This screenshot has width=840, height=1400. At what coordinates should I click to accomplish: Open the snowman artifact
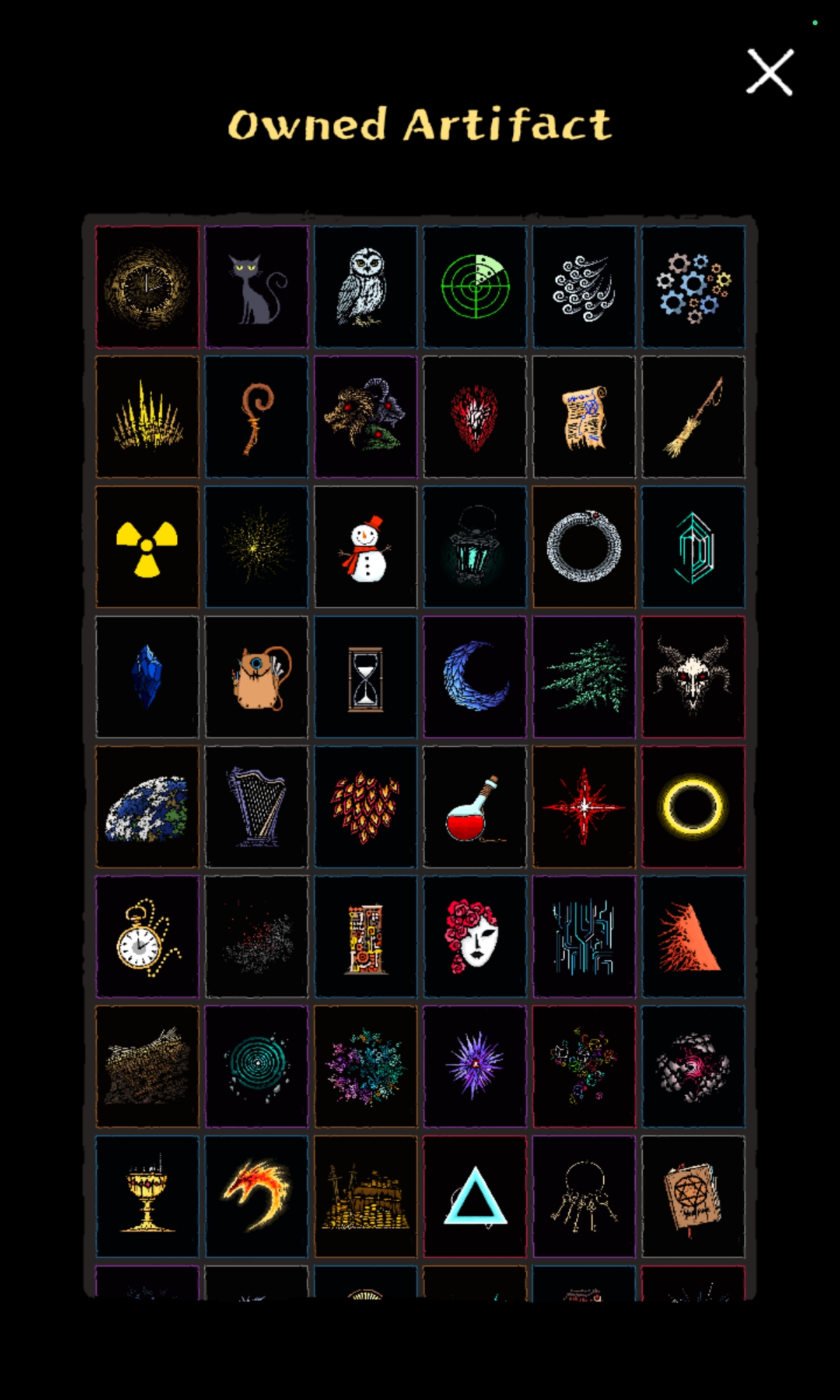[365, 547]
